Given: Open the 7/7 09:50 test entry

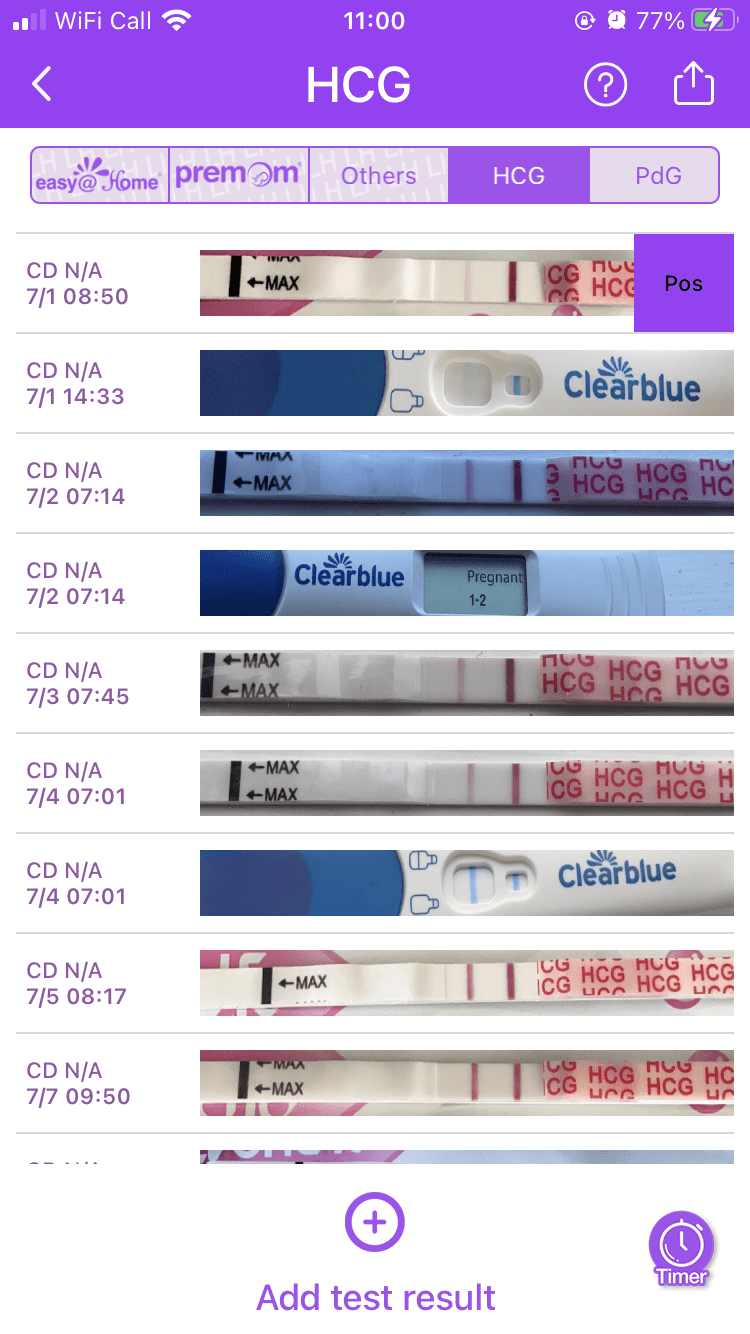Looking at the screenshot, I should [x=466, y=1083].
